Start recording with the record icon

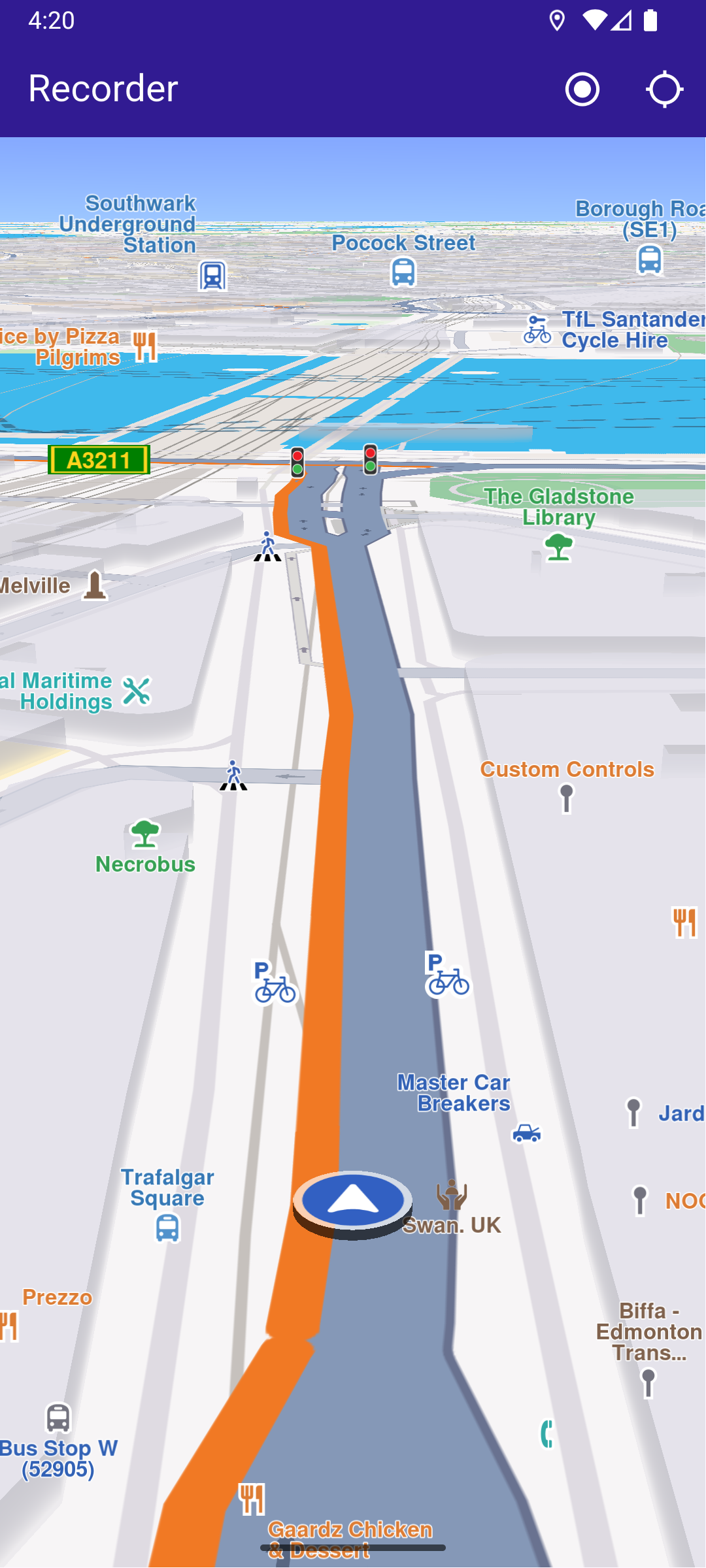(x=582, y=89)
